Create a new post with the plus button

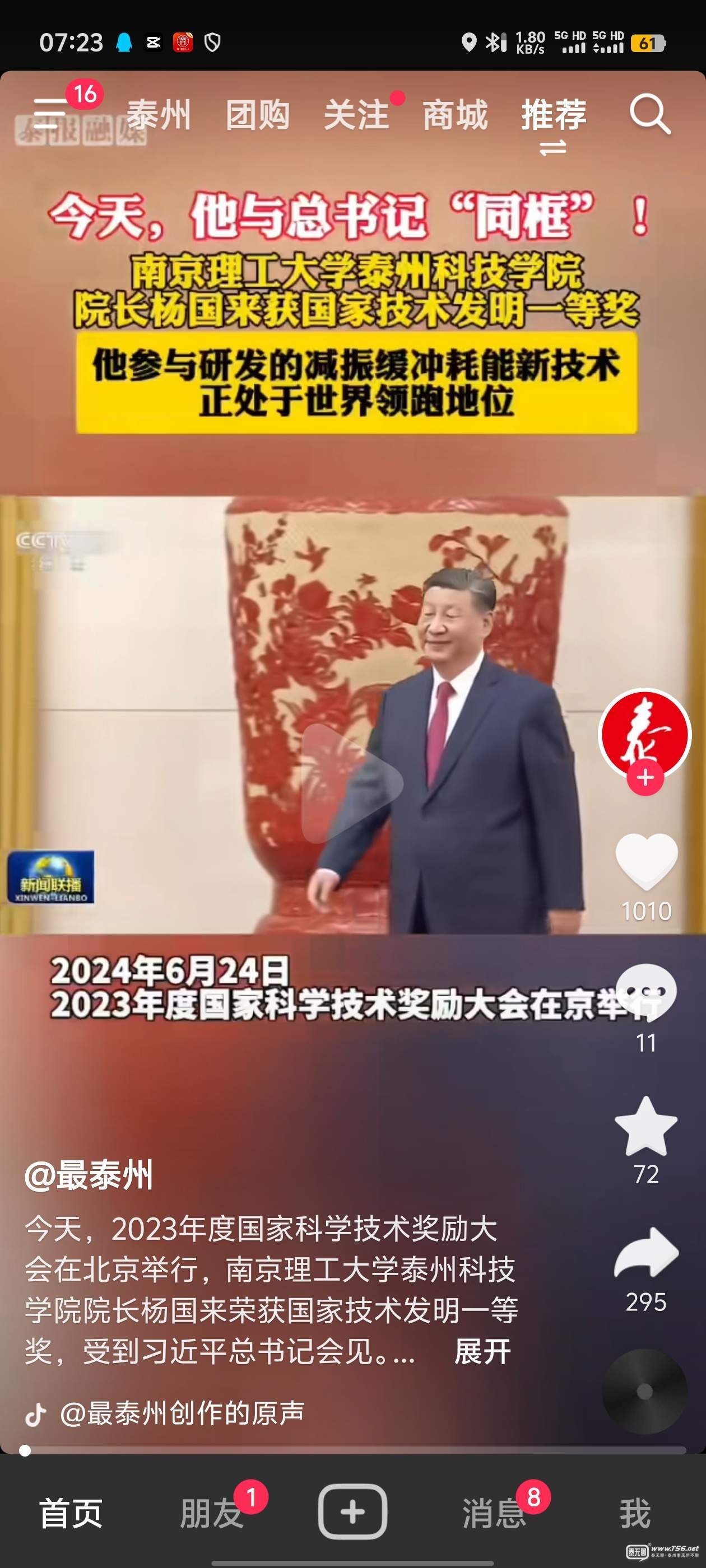(x=352, y=1512)
